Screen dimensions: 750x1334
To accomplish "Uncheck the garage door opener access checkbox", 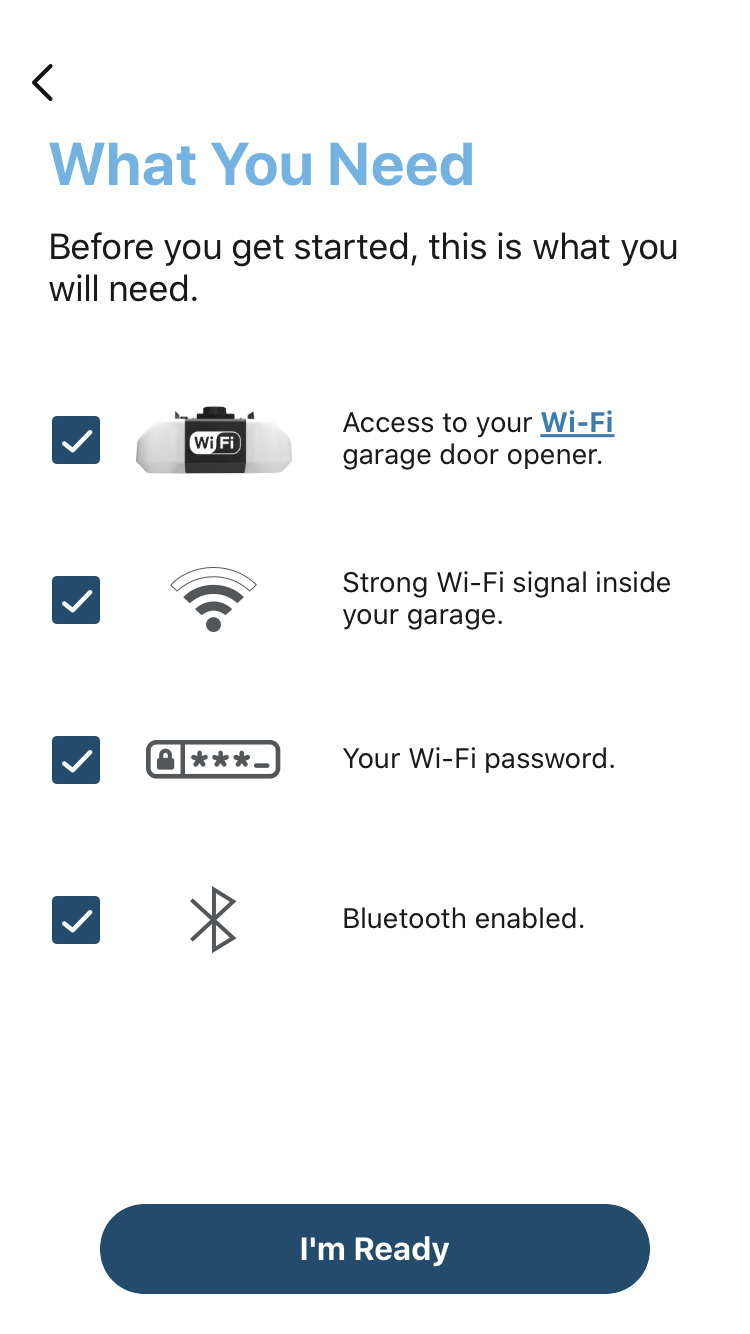I will pos(76,440).
